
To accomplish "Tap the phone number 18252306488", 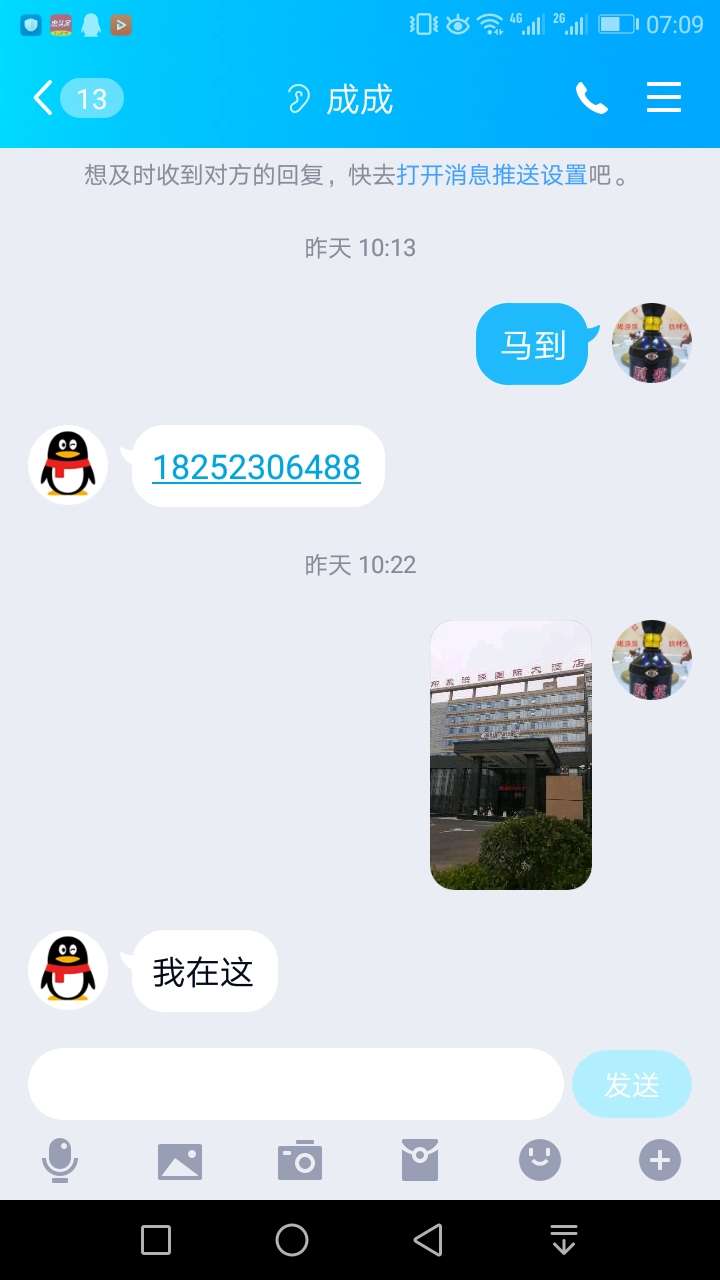I will point(256,467).
